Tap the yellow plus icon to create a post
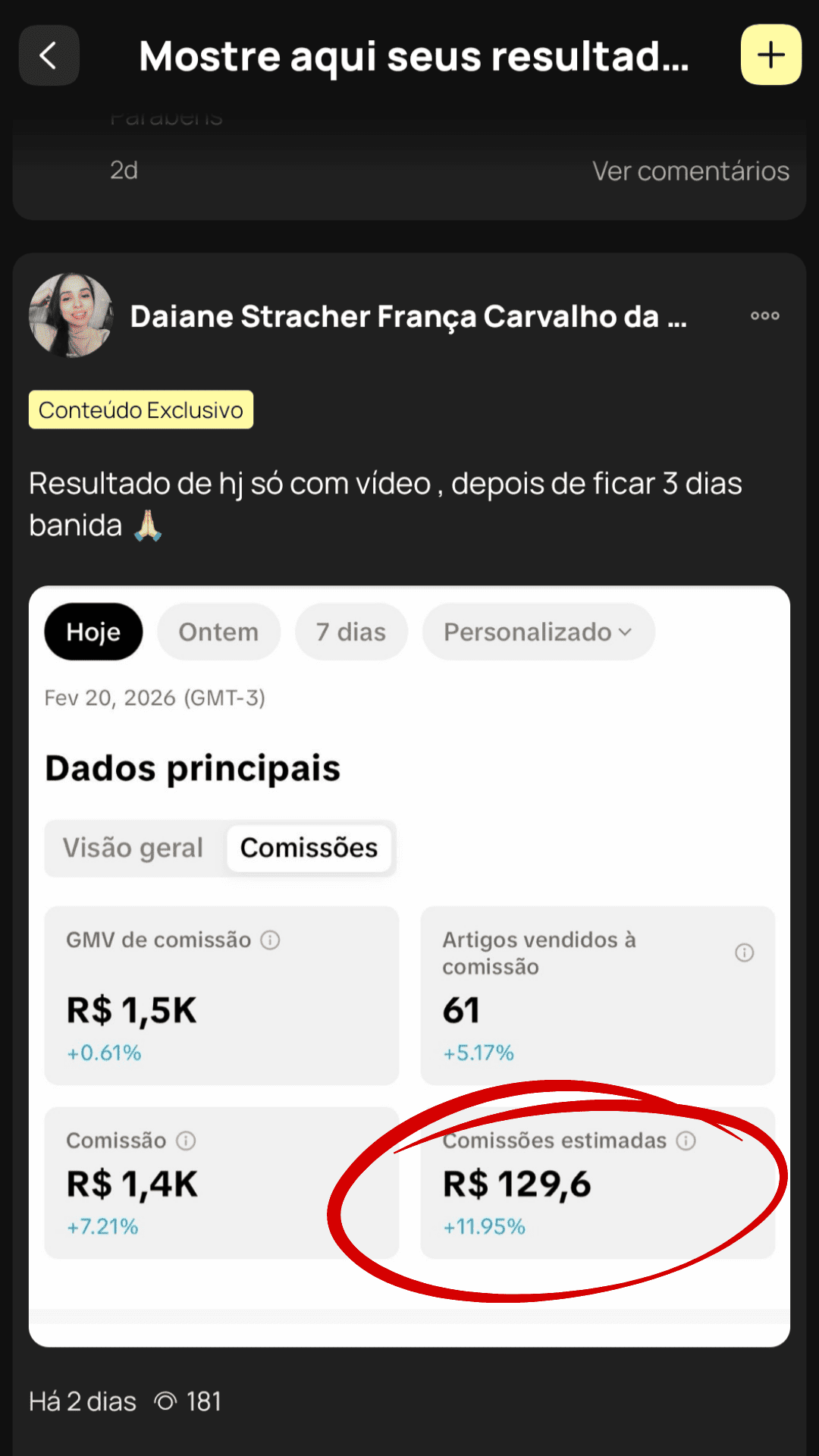819x1456 pixels. (770, 55)
